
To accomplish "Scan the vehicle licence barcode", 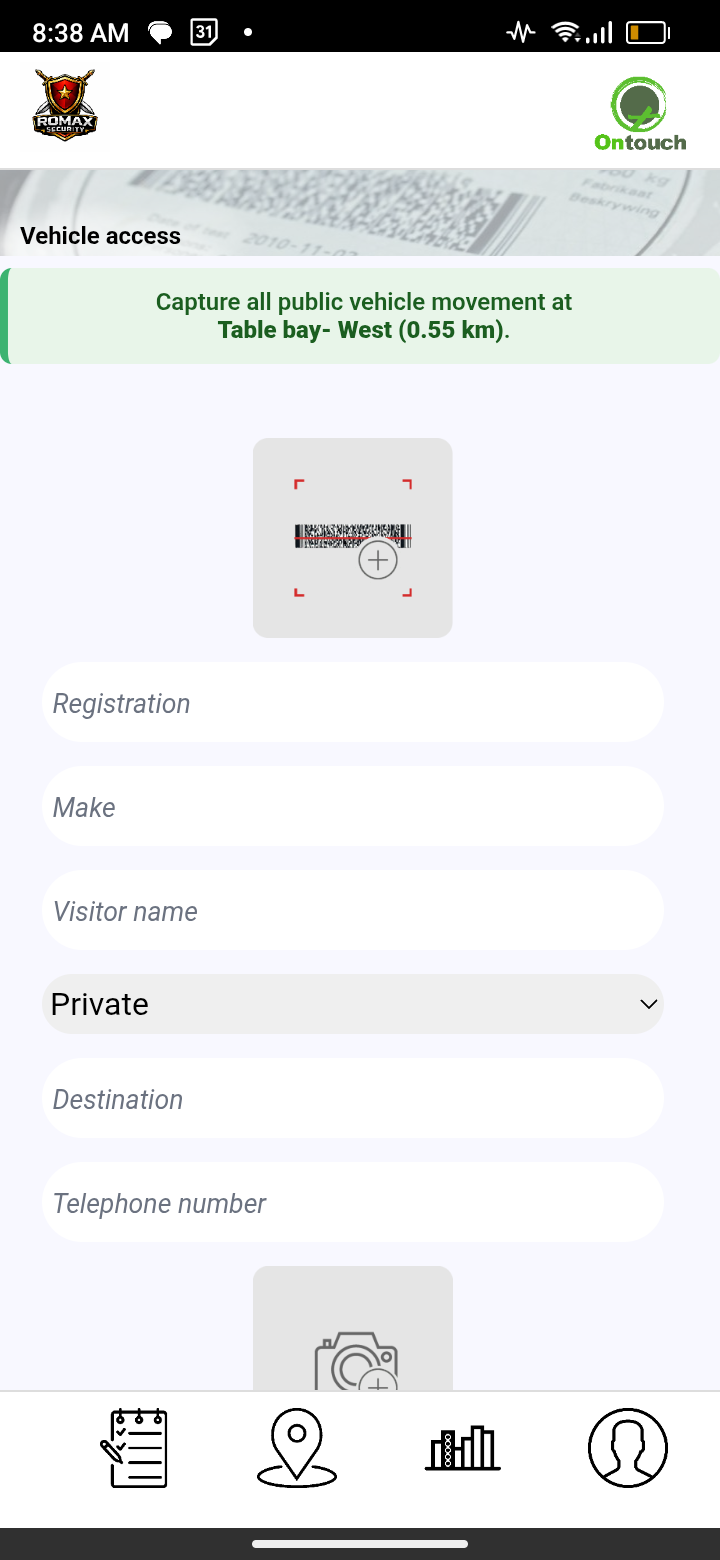I will tap(353, 537).
